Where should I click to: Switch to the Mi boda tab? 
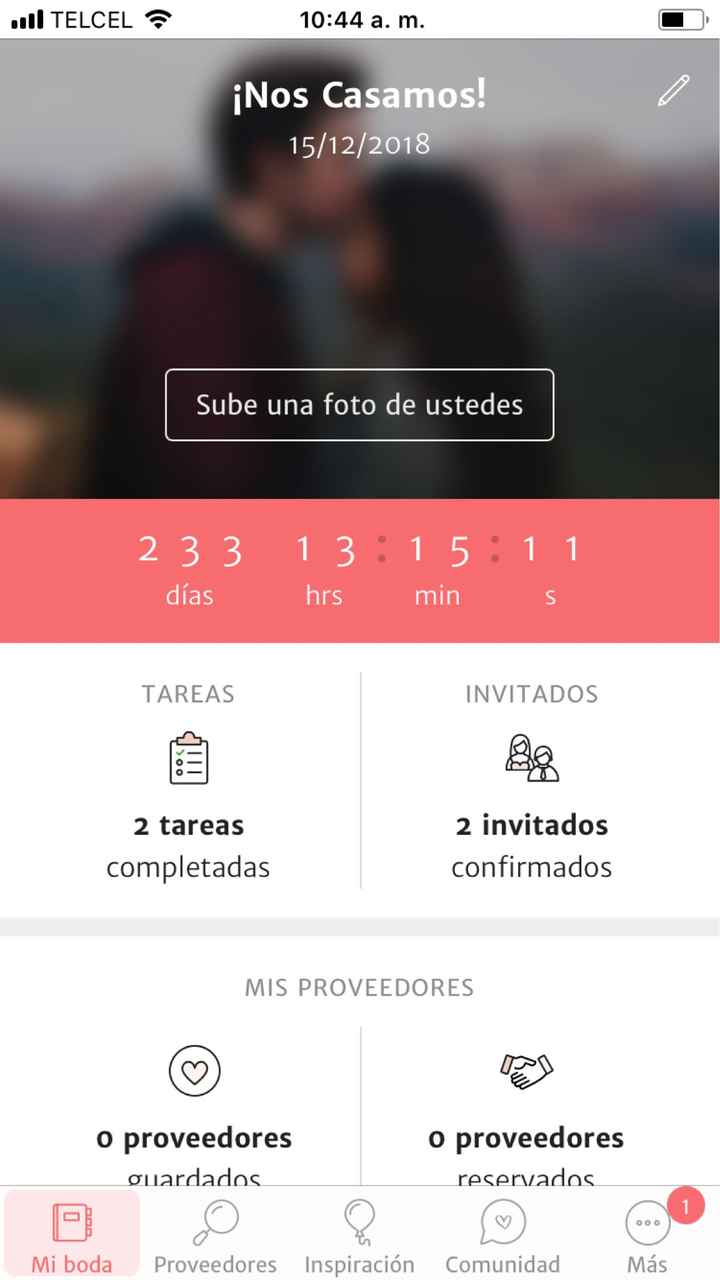71,1235
